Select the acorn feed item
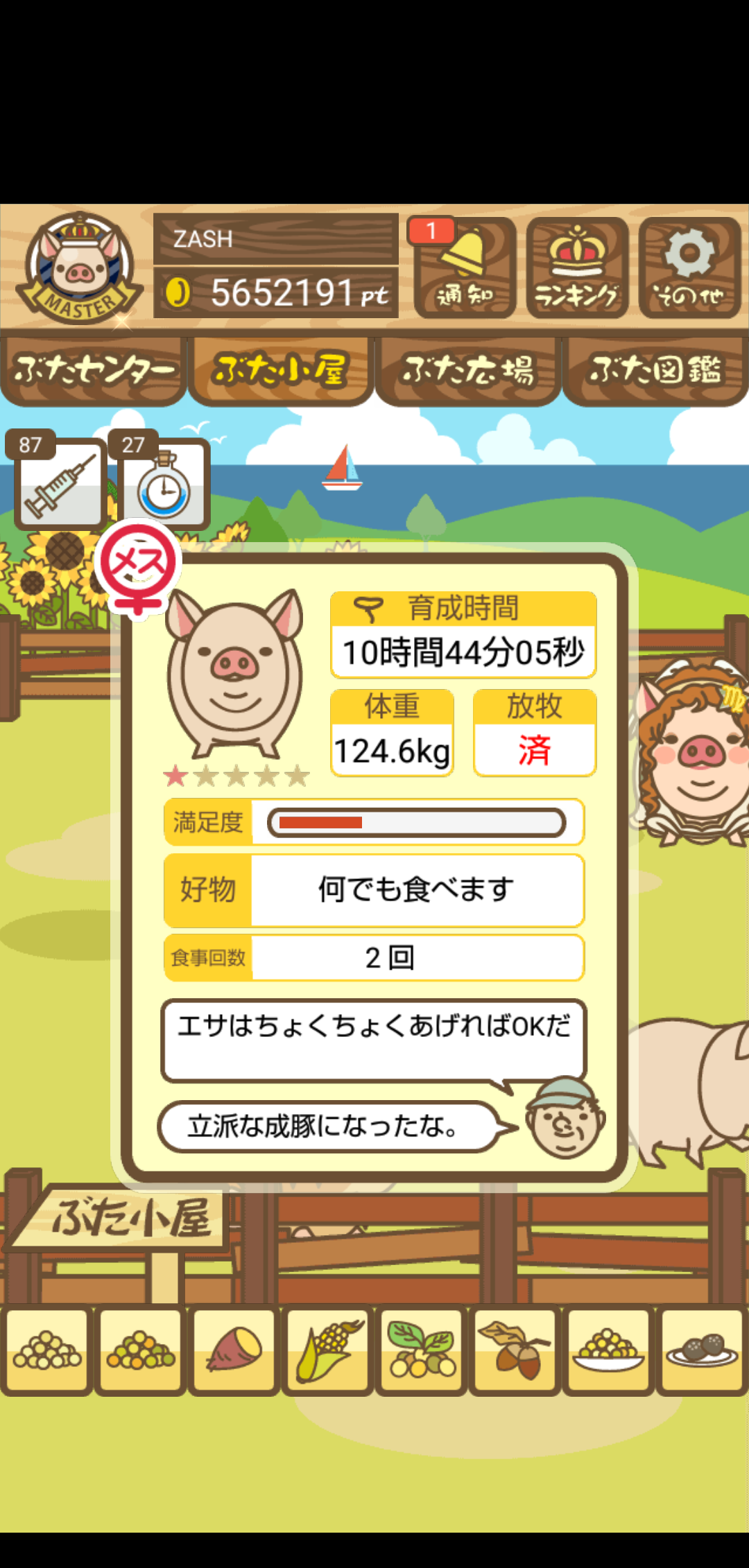Image resolution: width=749 pixels, height=1568 pixels. pos(515,1350)
